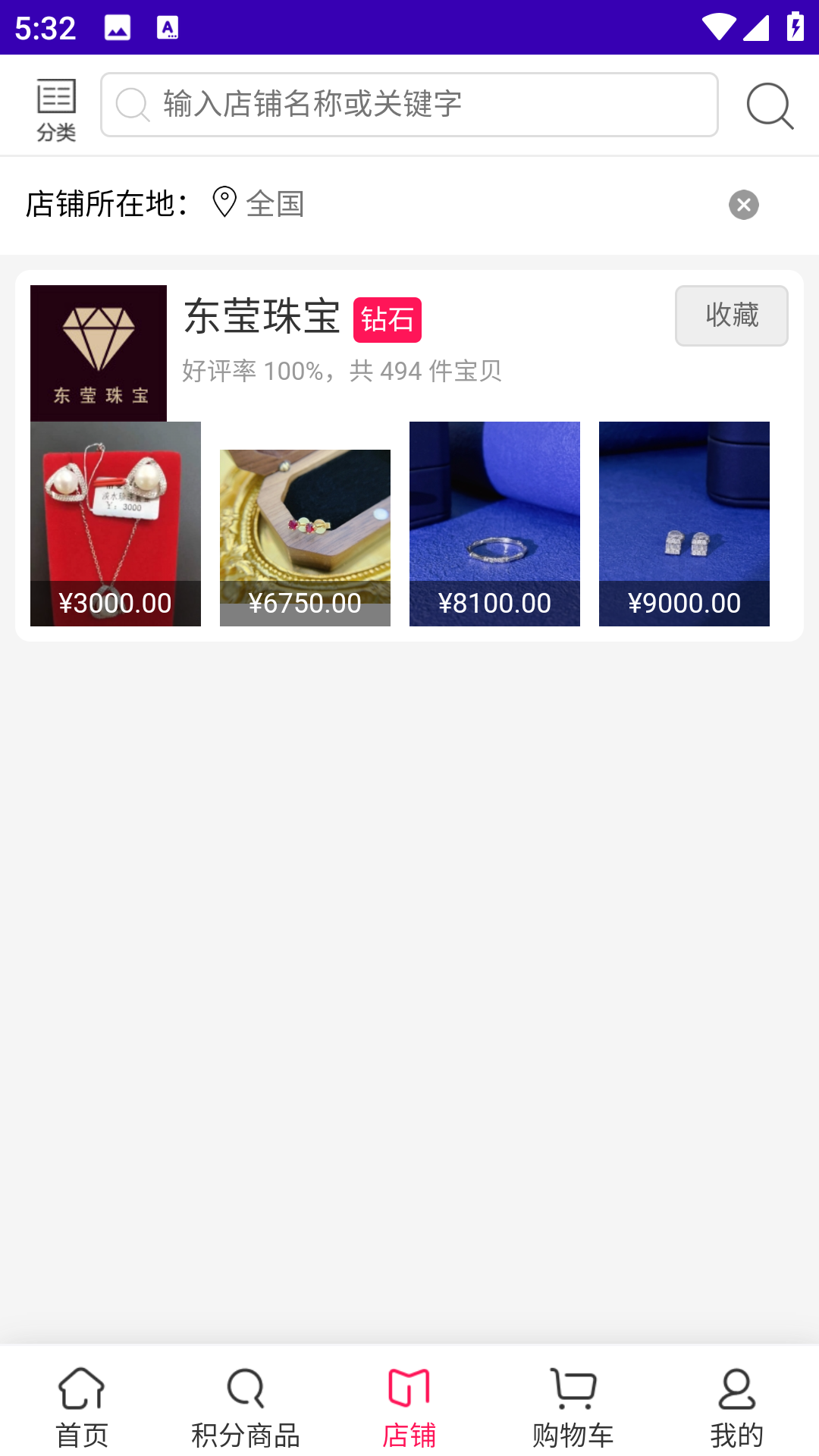Open the 东莹珠宝 store page
This screenshot has width=819, height=1456.
(x=262, y=317)
